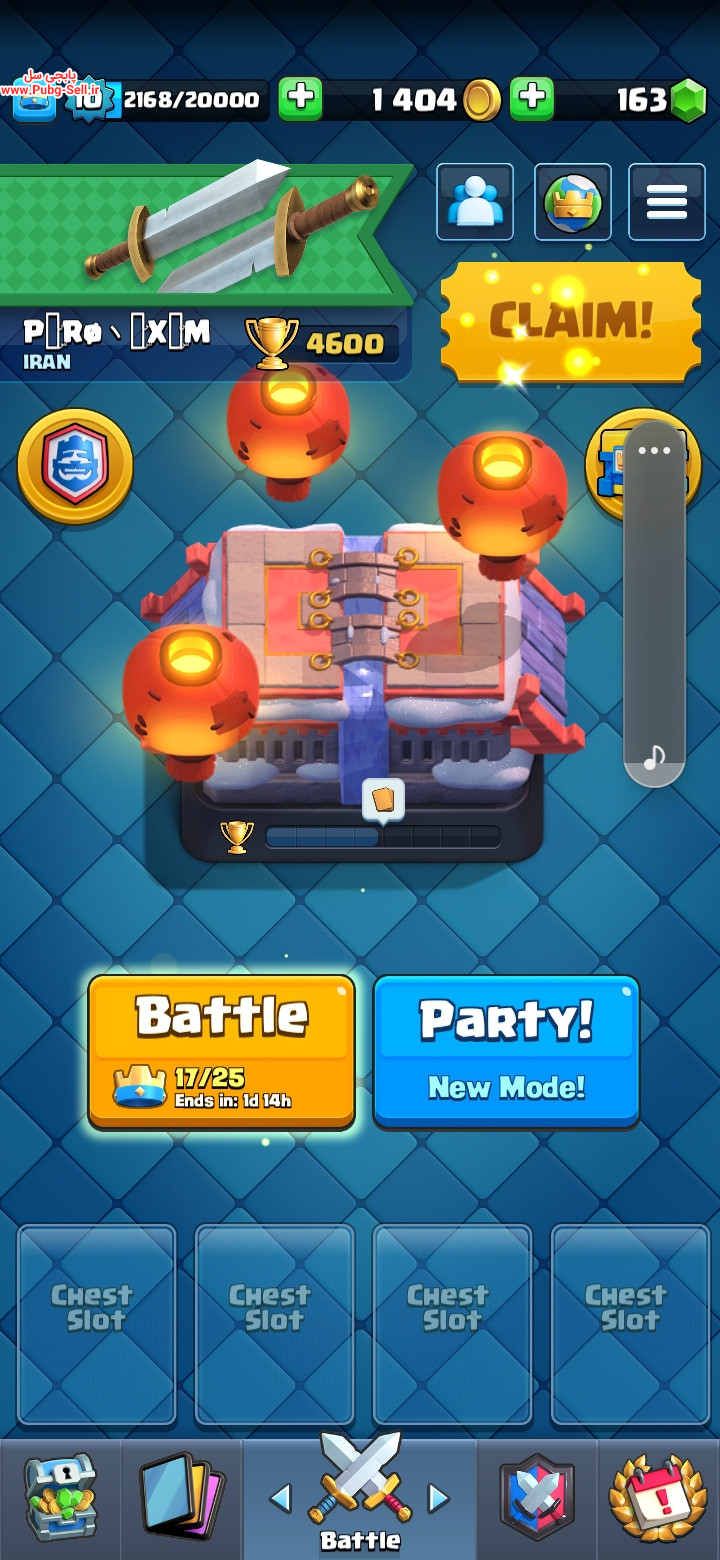Tap the music note on floating panel
Screen dimensions: 720x1560
pos(654,757)
